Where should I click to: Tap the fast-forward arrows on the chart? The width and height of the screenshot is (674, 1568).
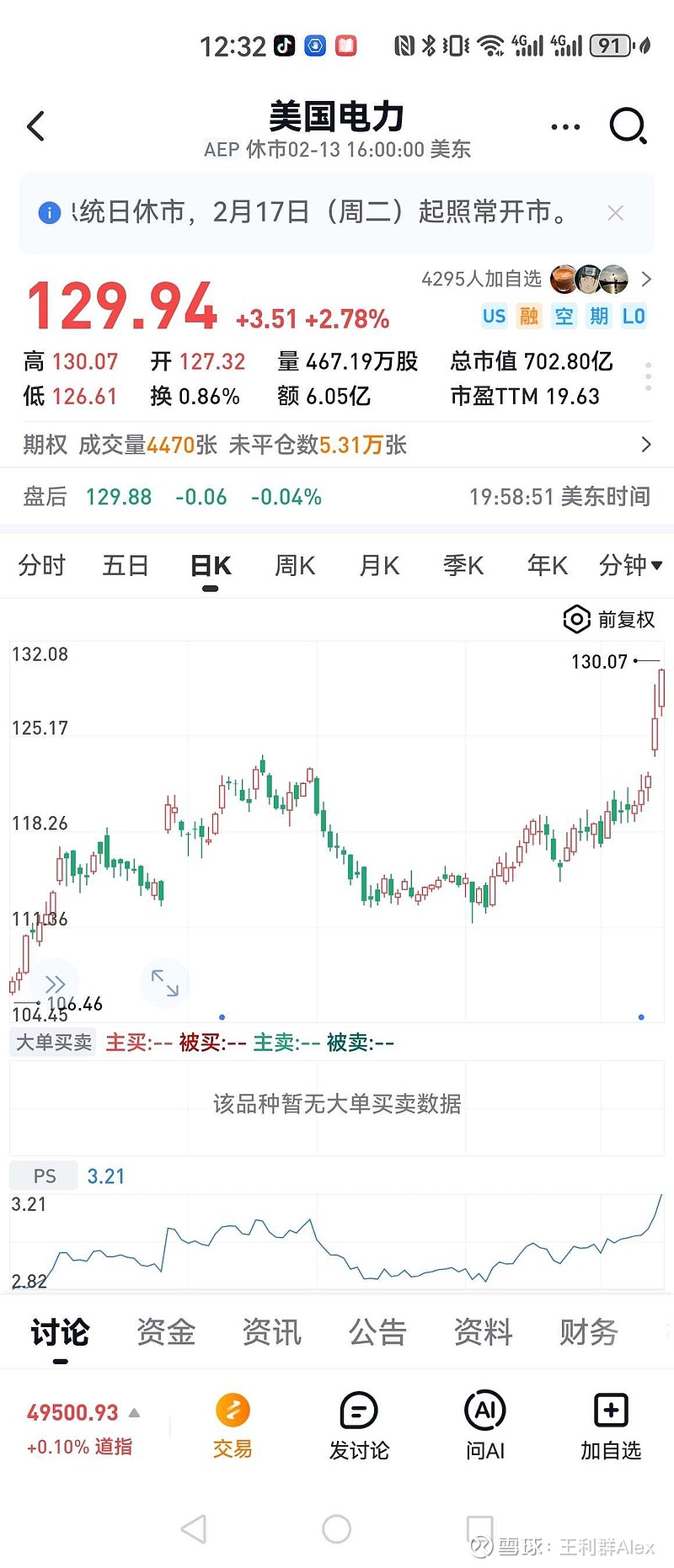(55, 983)
